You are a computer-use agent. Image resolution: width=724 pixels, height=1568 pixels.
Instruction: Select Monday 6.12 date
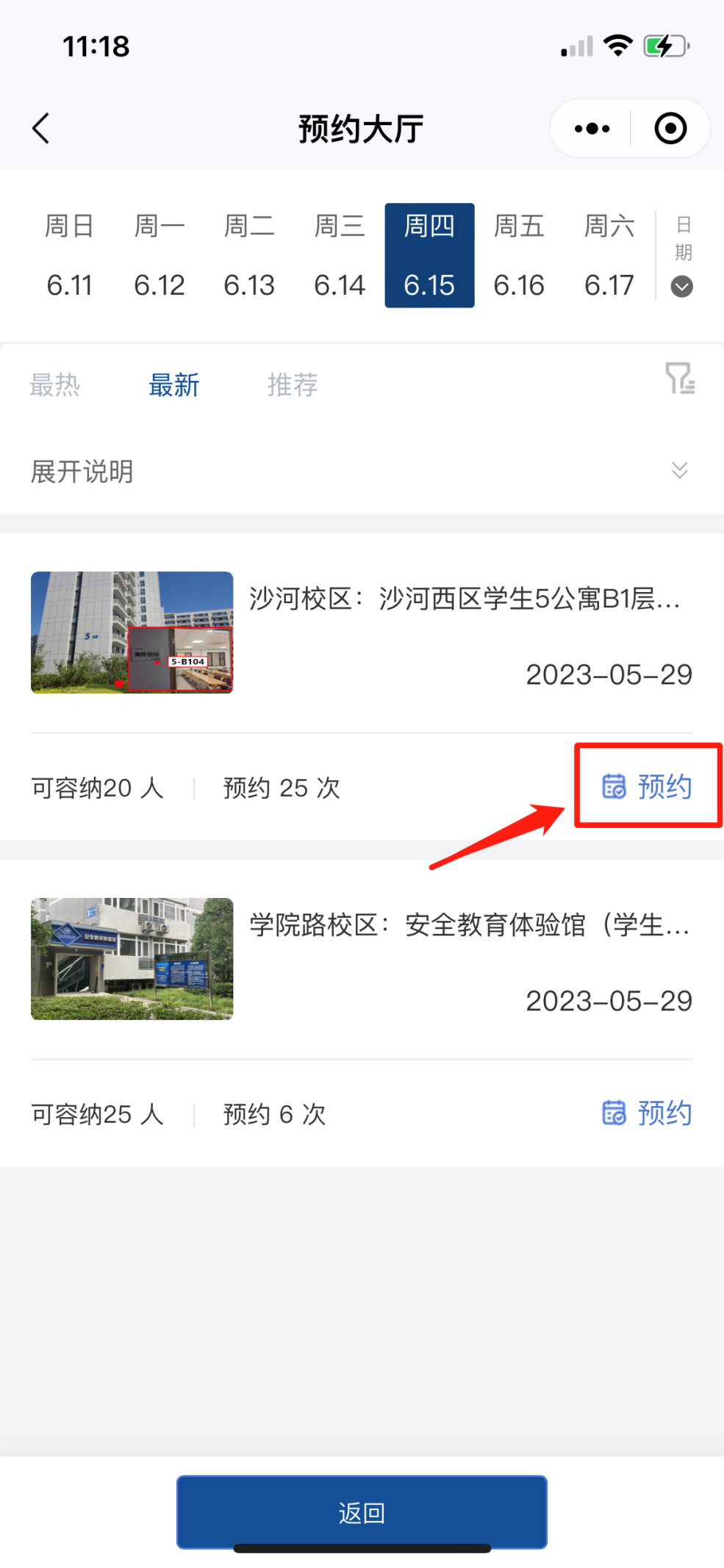click(x=160, y=255)
